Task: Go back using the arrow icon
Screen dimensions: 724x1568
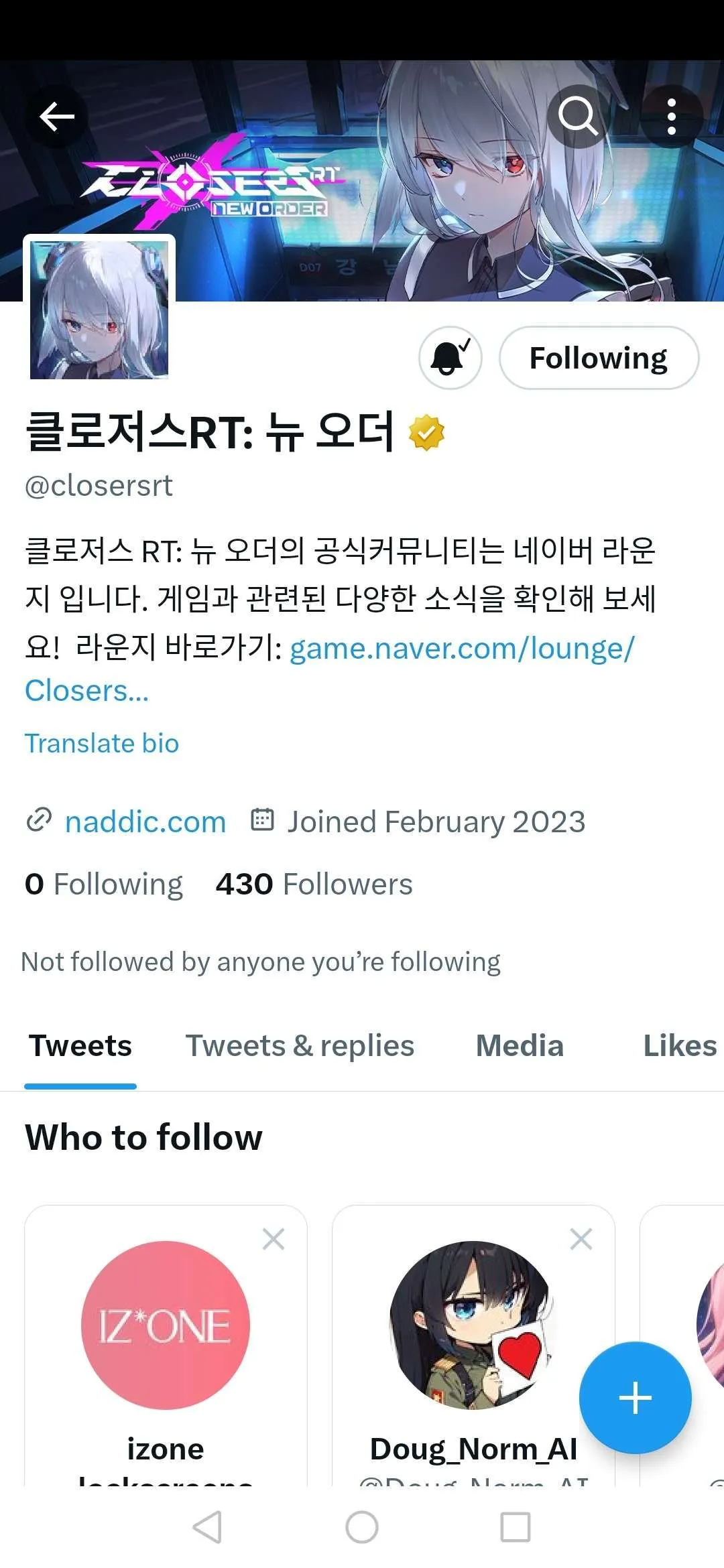Action: pos(57,117)
